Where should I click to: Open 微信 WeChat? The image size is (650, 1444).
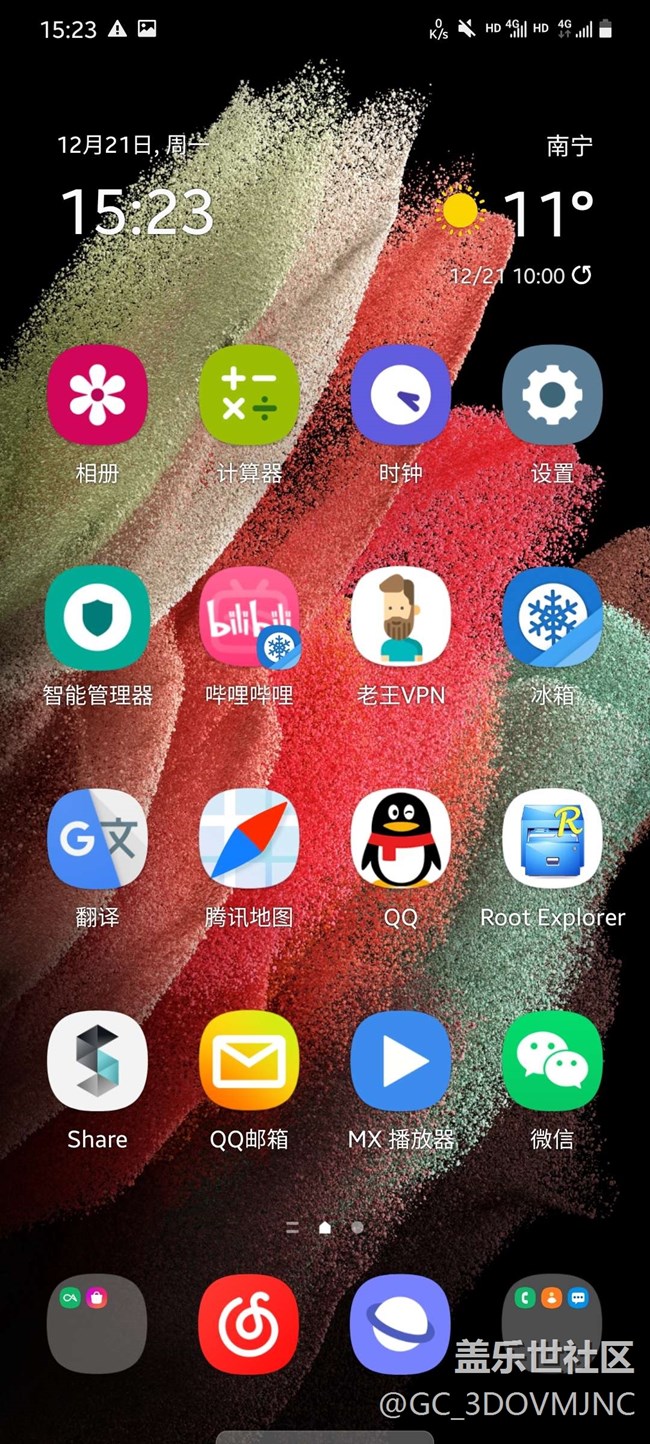tap(552, 1061)
